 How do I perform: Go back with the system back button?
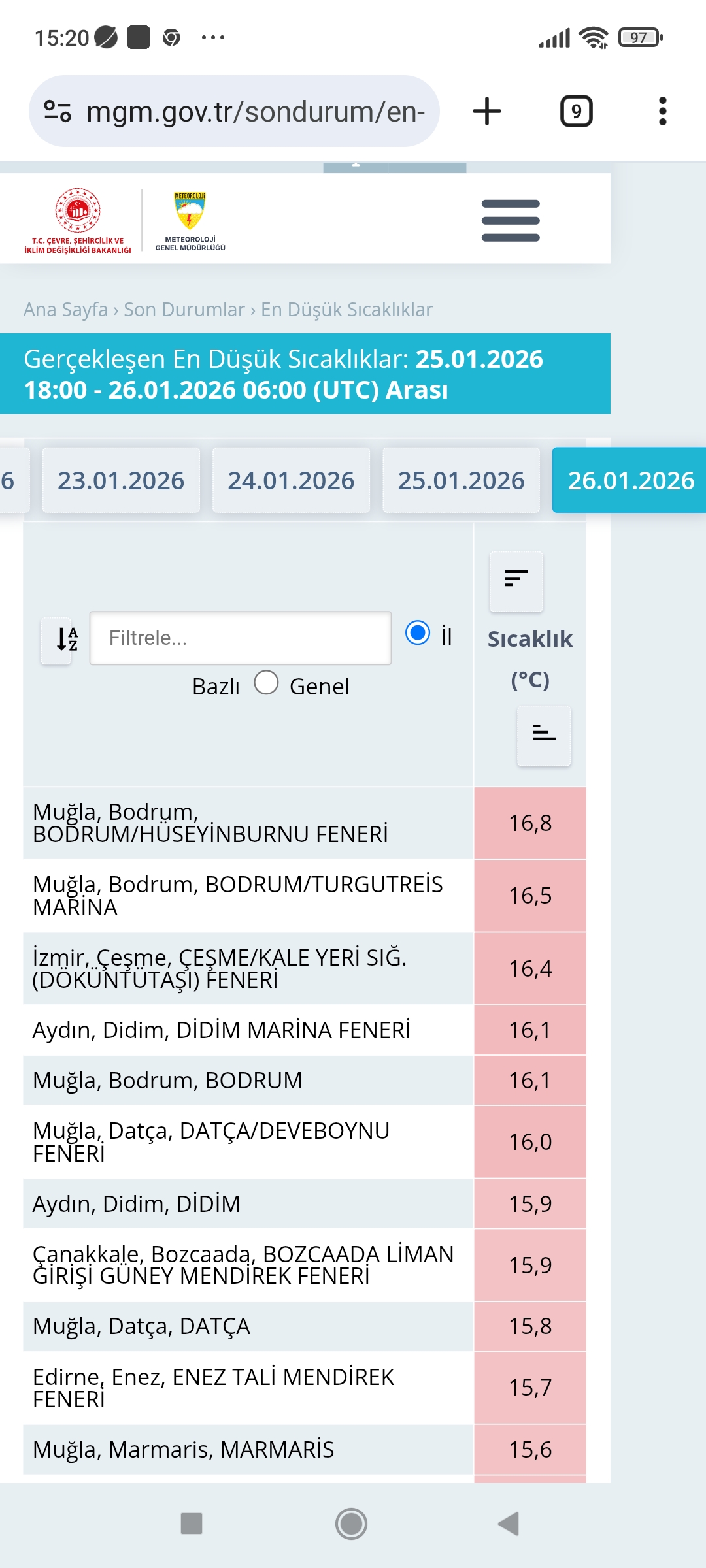click(x=509, y=1524)
